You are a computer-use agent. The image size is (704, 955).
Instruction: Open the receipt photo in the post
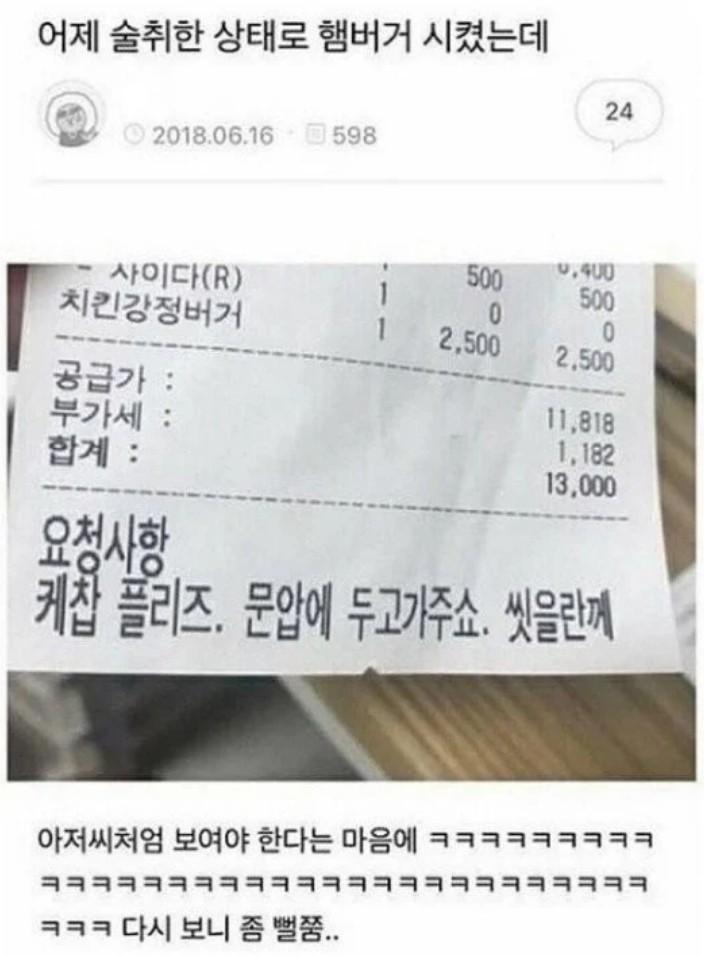[350, 520]
